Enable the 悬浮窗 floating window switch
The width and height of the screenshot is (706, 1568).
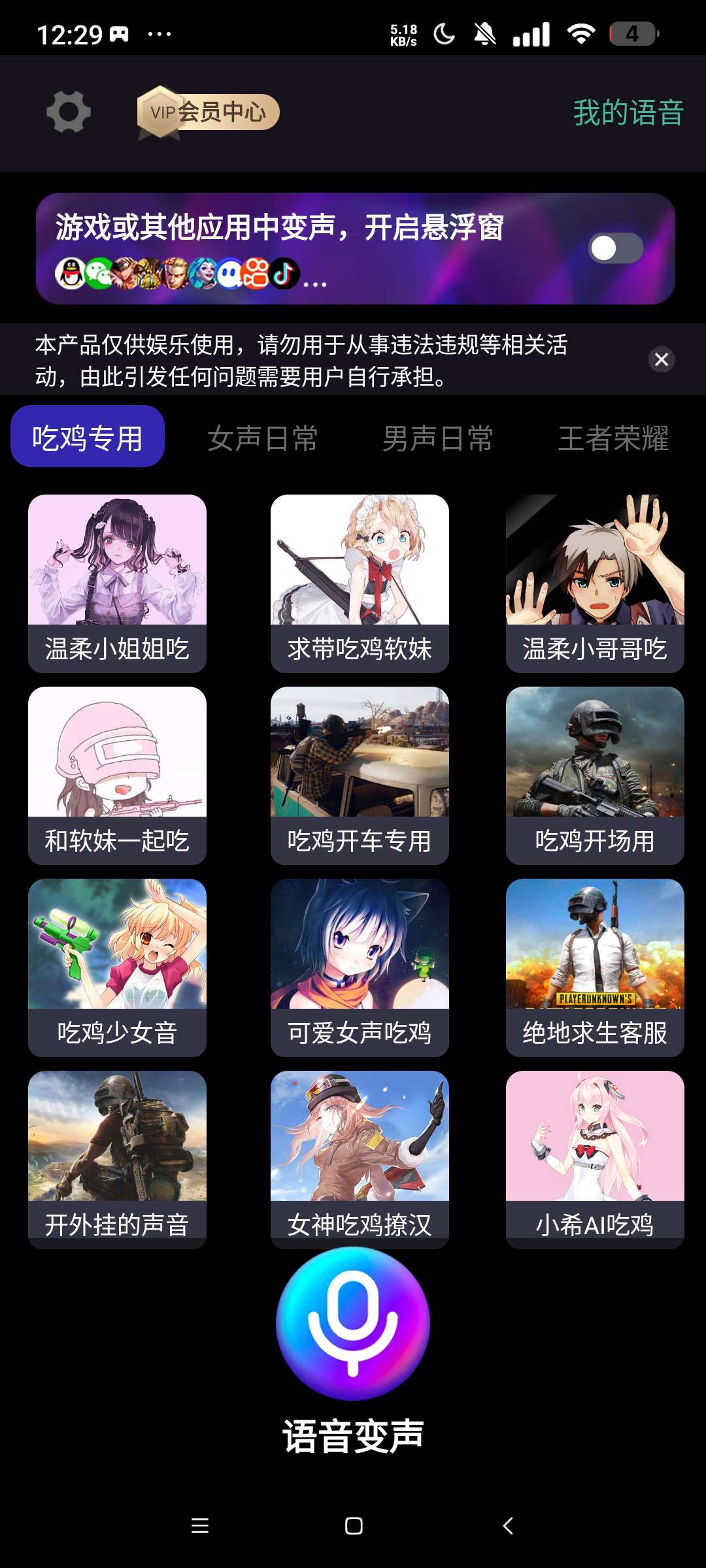coord(615,248)
